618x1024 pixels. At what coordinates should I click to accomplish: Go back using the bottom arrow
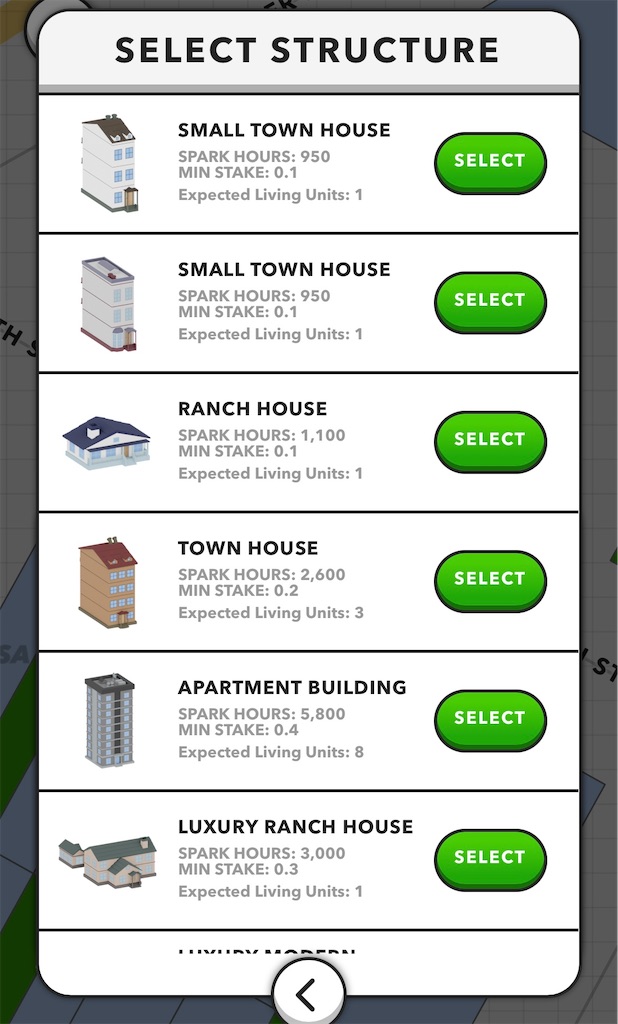308,994
